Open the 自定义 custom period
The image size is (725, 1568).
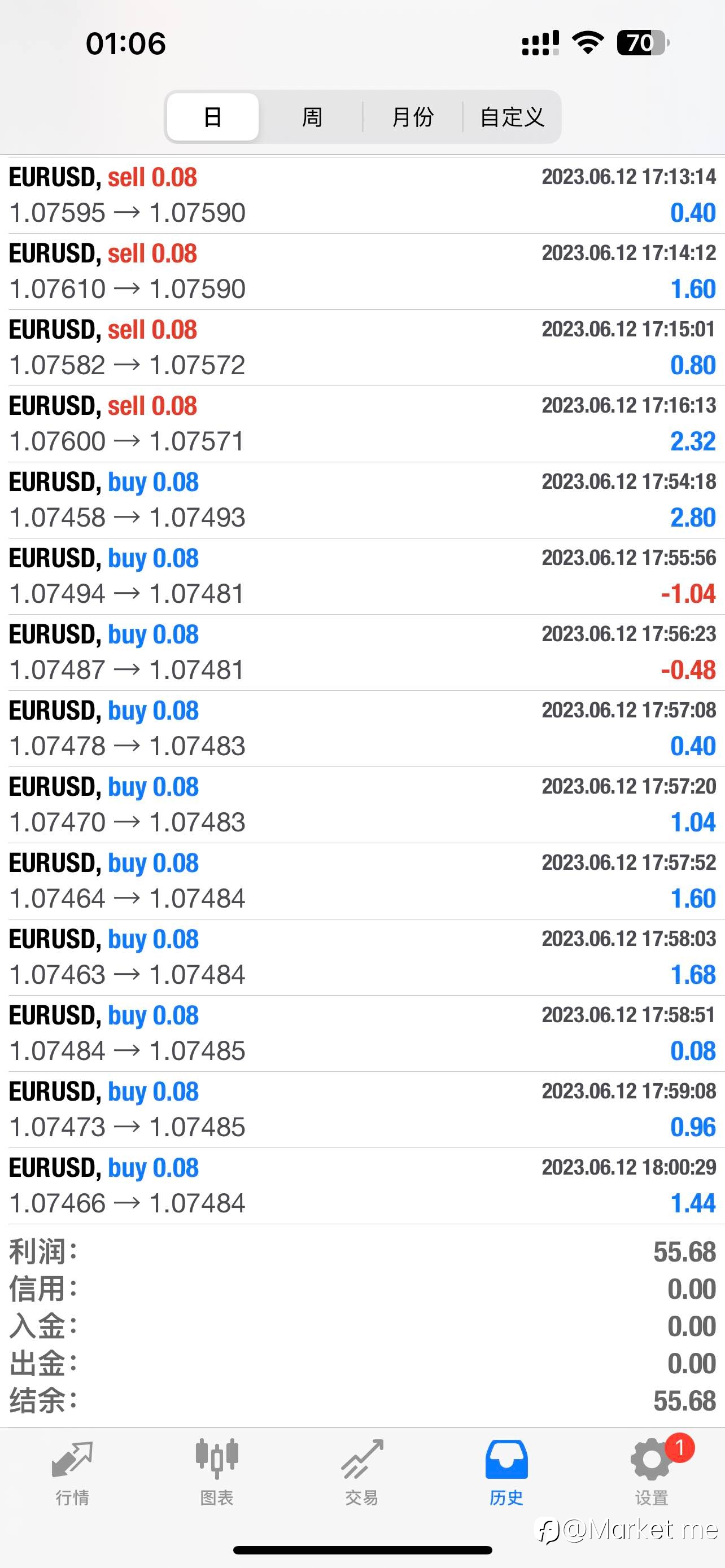click(x=512, y=117)
